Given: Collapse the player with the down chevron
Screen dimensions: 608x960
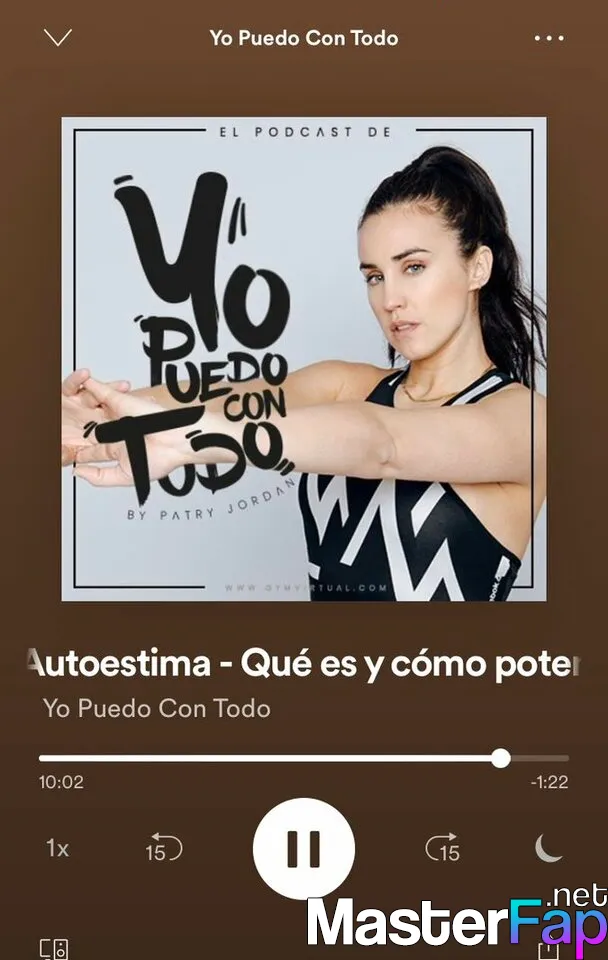Looking at the screenshot, I should pyautogui.click(x=59, y=38).
